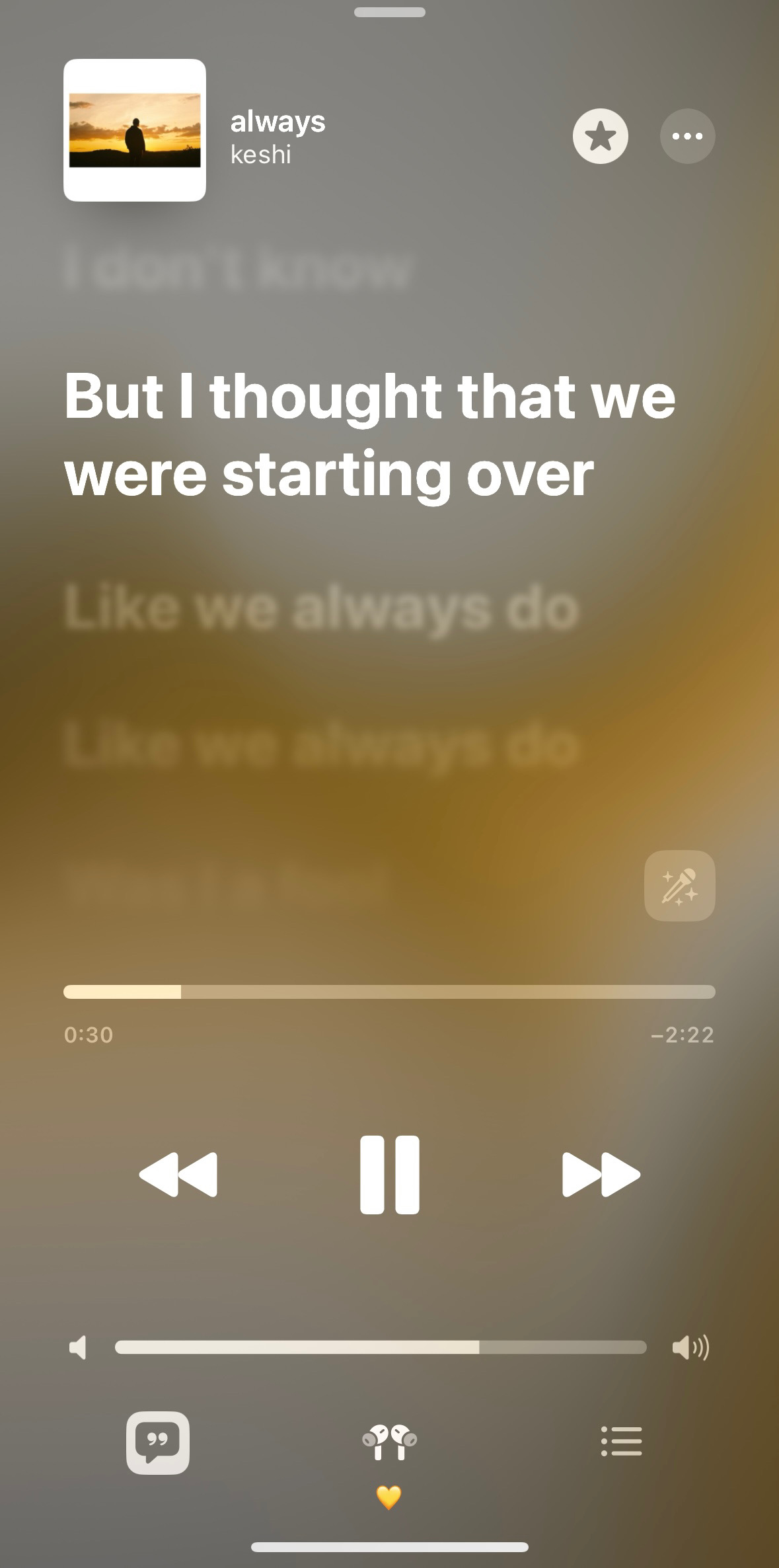Pause the song
The image size is (779, 1568).
pyautogui.click(x=389, y=1175)
